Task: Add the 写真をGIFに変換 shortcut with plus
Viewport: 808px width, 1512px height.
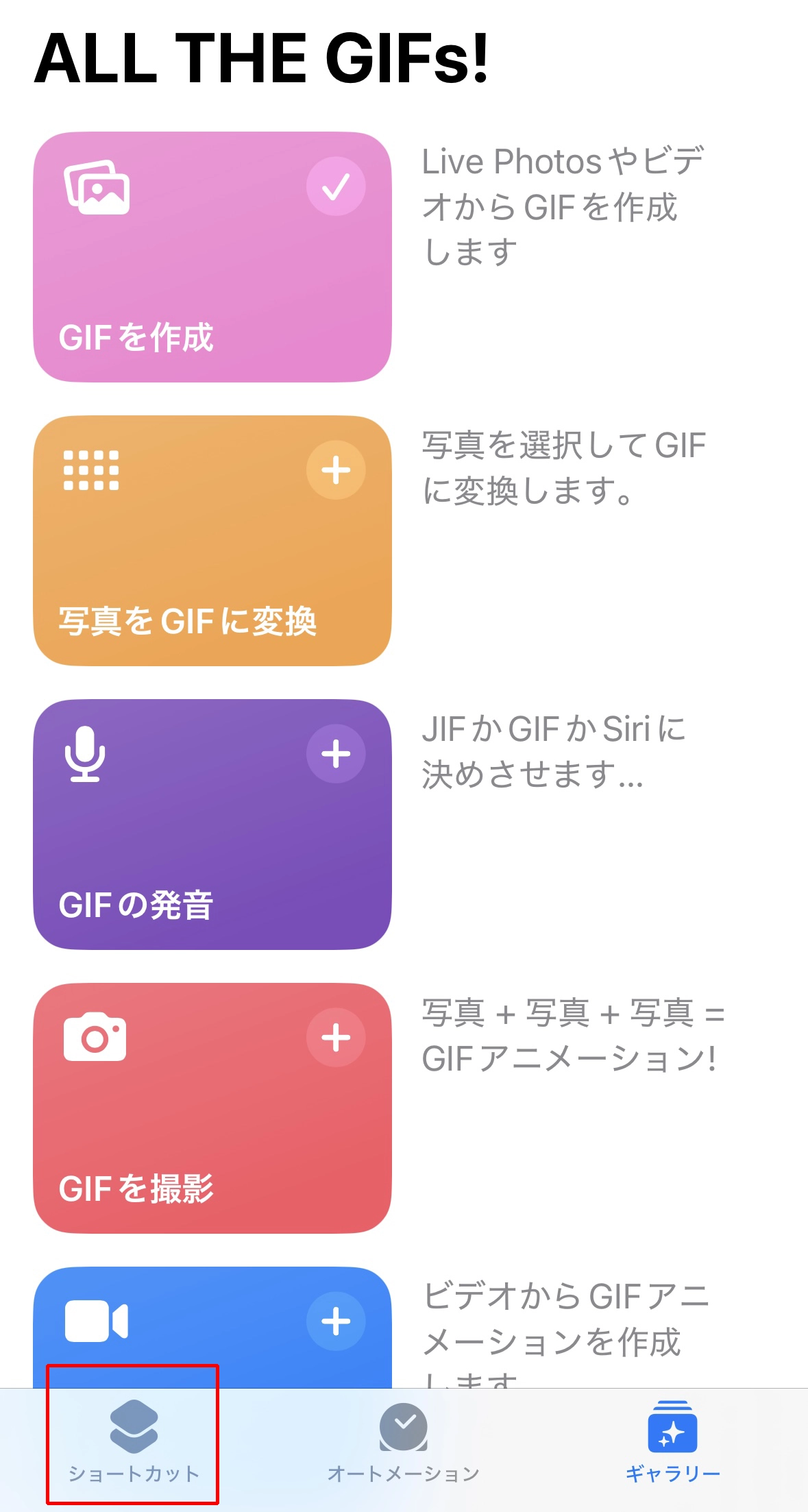Action: pos(336,470)
